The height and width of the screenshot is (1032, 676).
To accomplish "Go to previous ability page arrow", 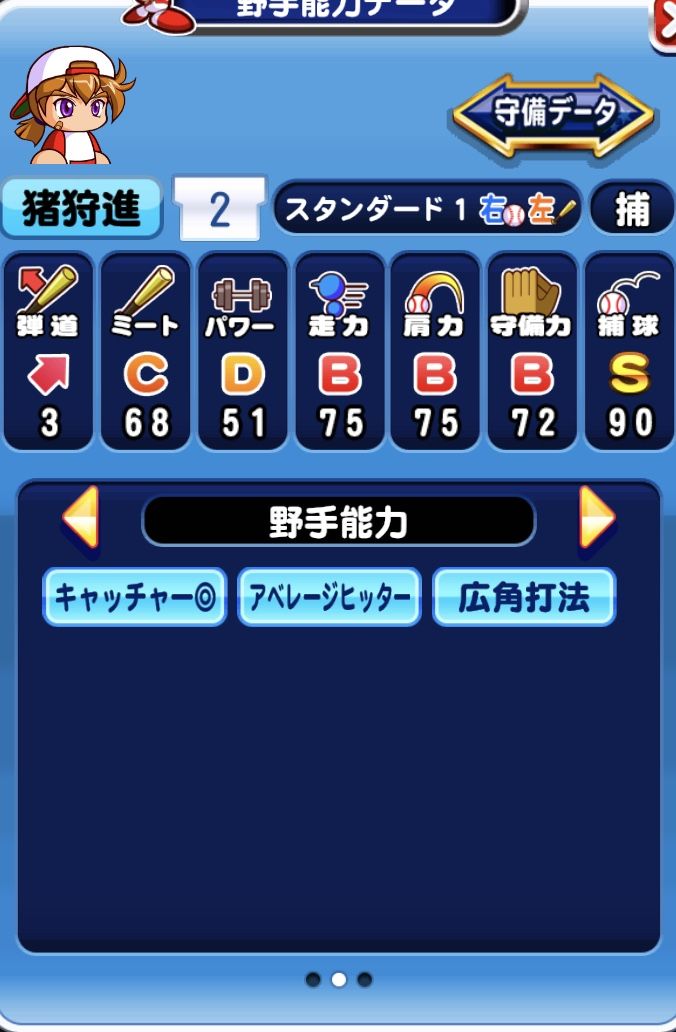I will click(81, 517).
